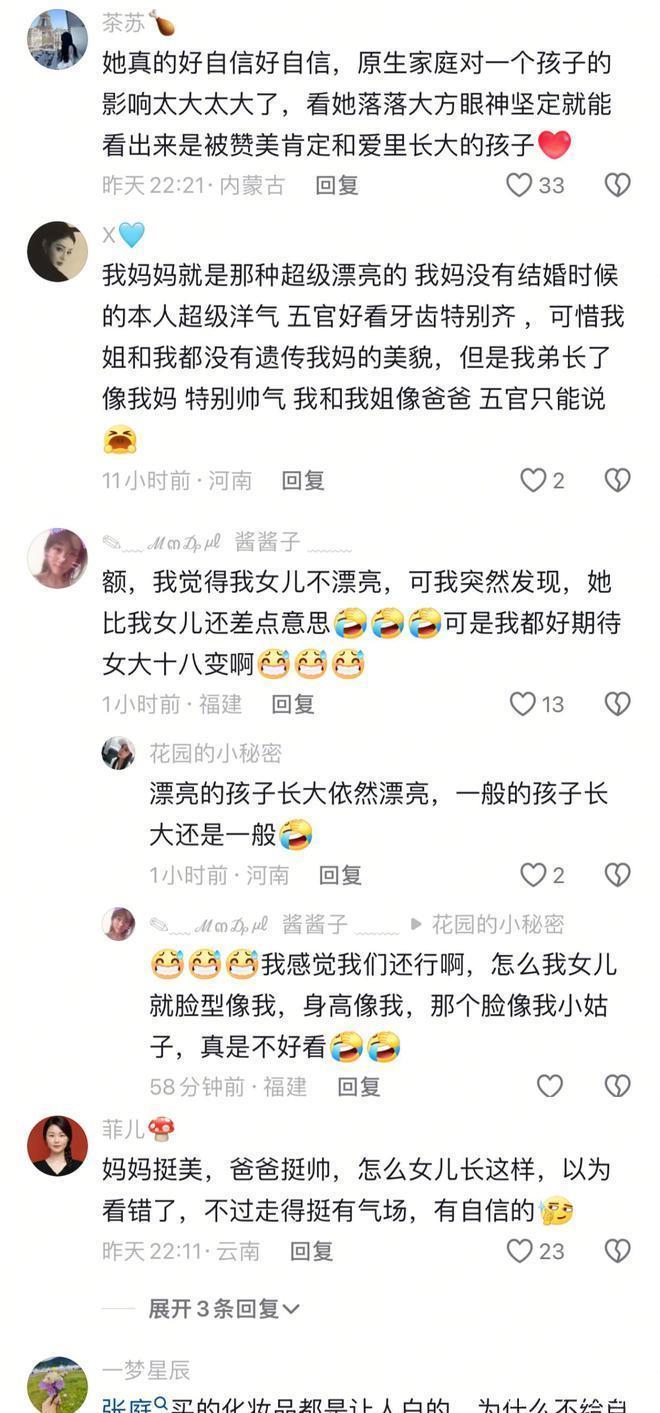Like the 58分钟前 reply from 酱酱子
The width and height of the screenshot is (660, 1413).
(549, 1086)
